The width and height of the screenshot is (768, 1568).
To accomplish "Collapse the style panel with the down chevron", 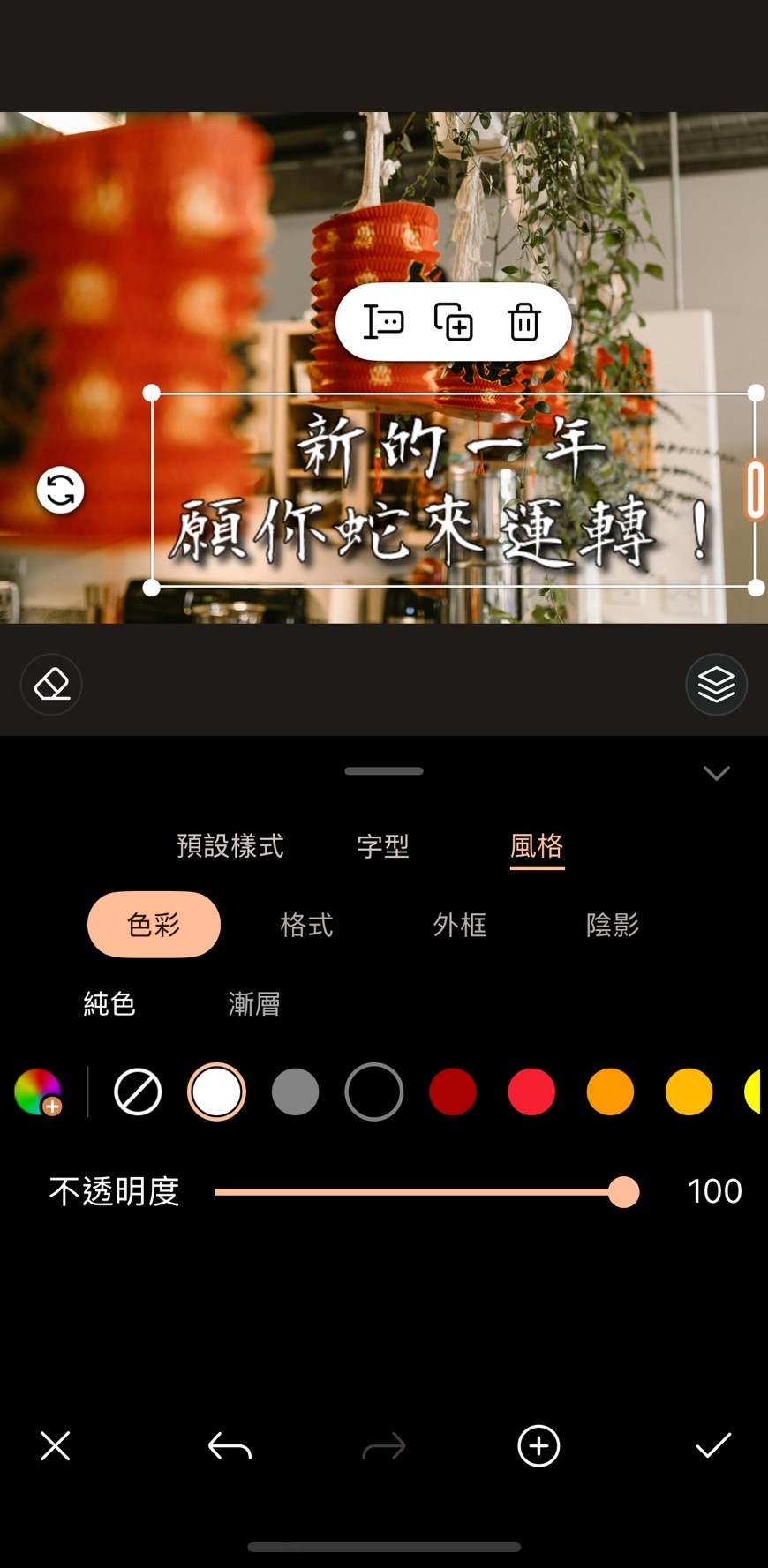I will 716,773.
